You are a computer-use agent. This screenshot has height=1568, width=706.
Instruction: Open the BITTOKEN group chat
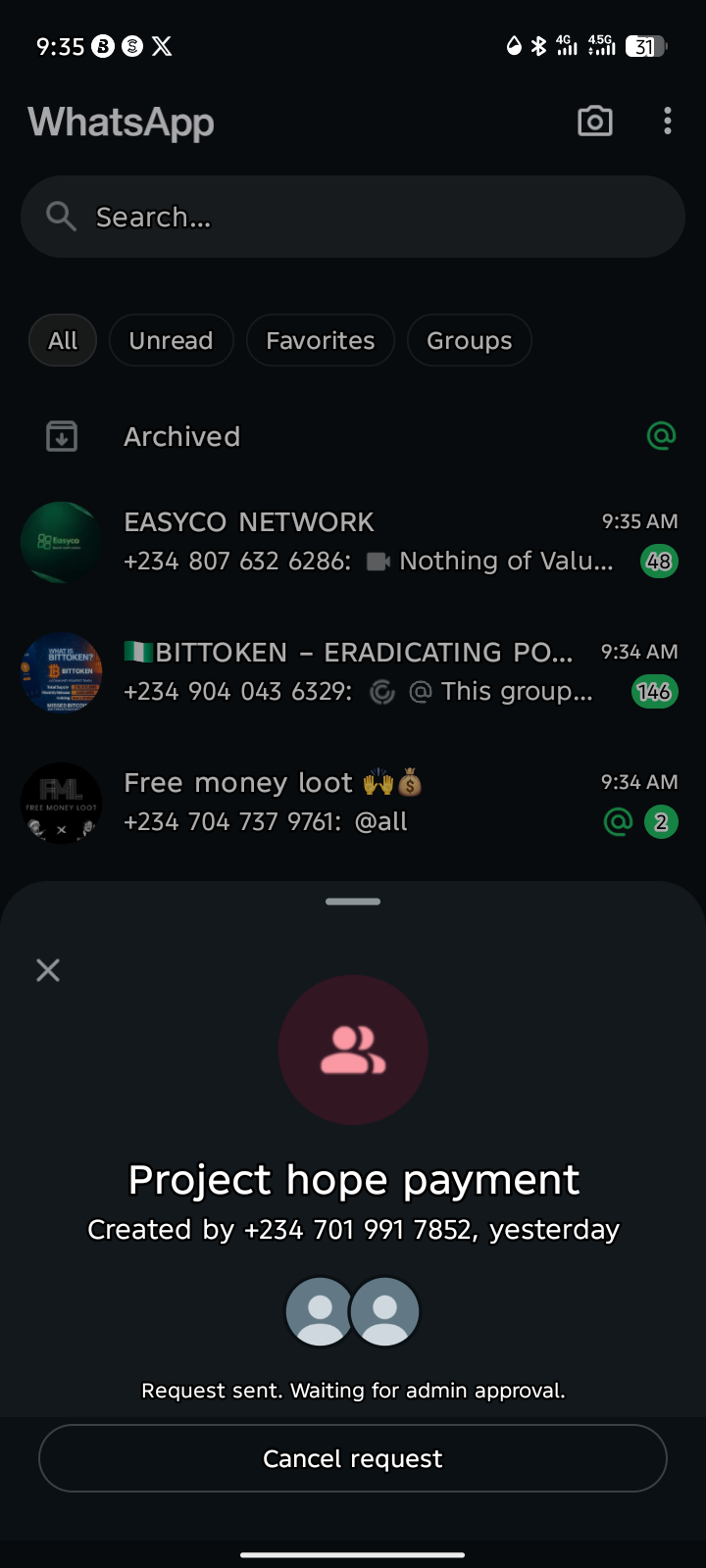(353, 672)
